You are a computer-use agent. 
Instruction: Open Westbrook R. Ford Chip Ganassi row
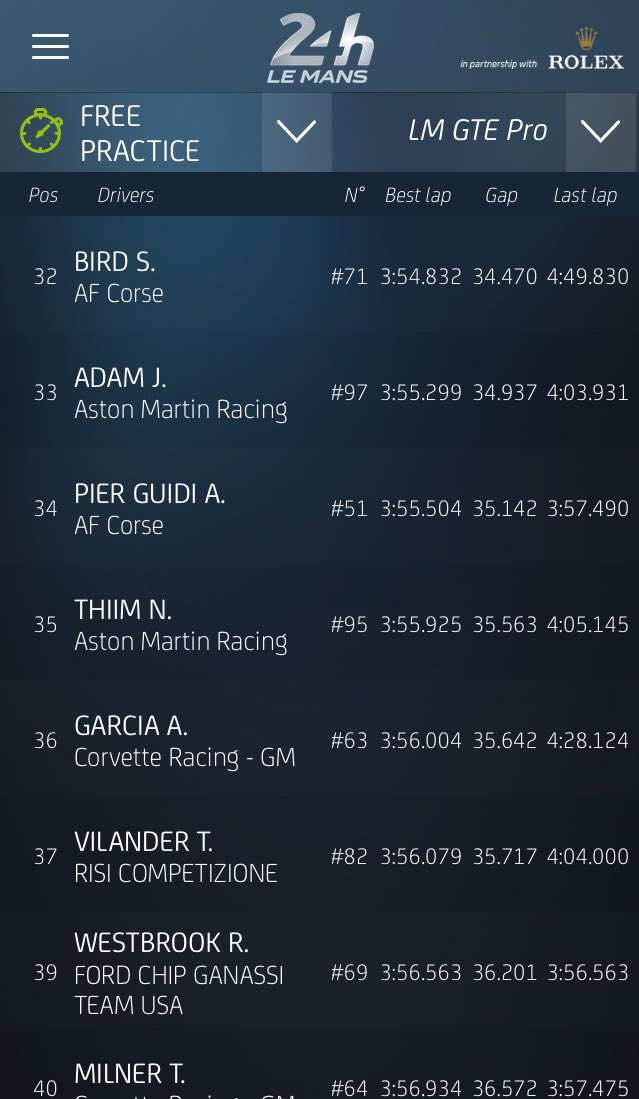320,973
